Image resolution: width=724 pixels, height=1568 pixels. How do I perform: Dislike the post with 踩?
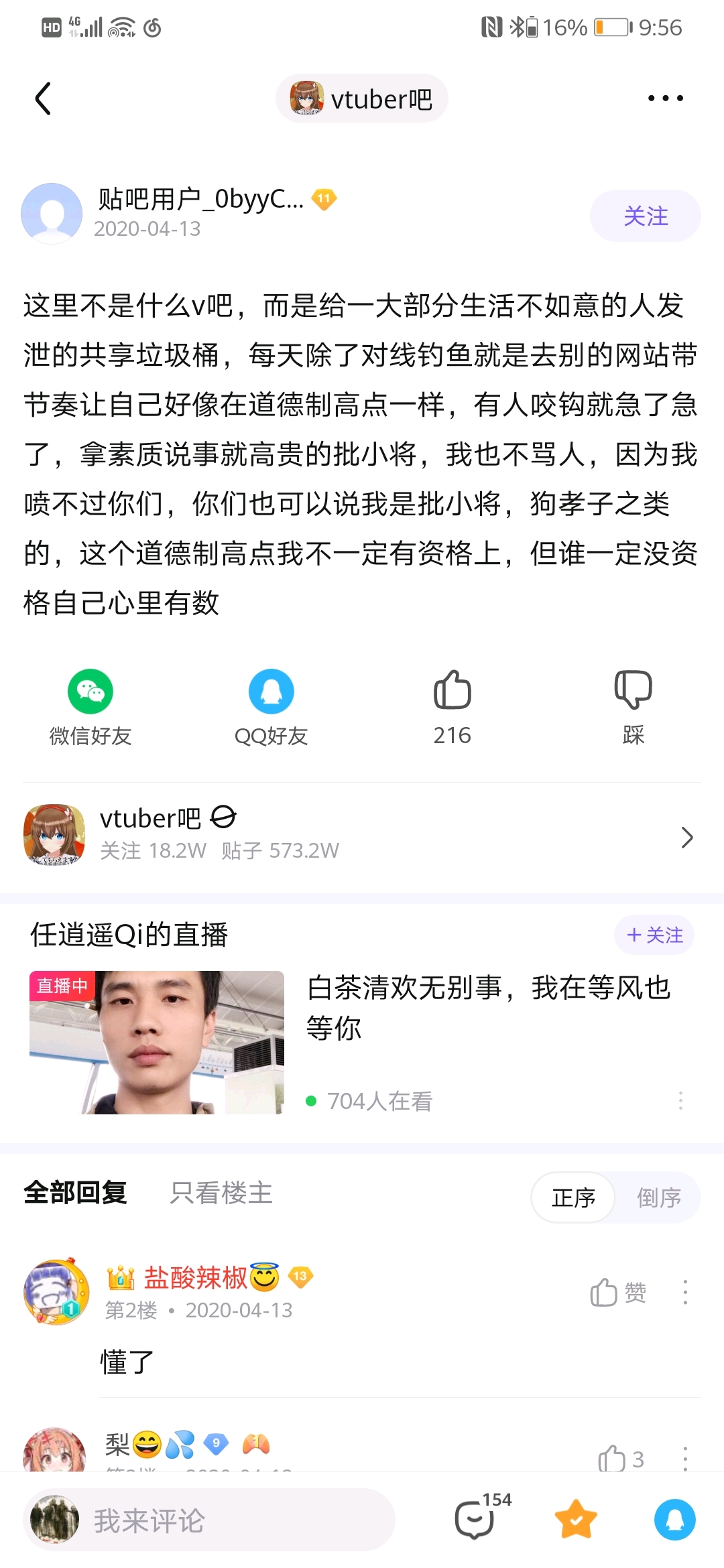(633, 707)
